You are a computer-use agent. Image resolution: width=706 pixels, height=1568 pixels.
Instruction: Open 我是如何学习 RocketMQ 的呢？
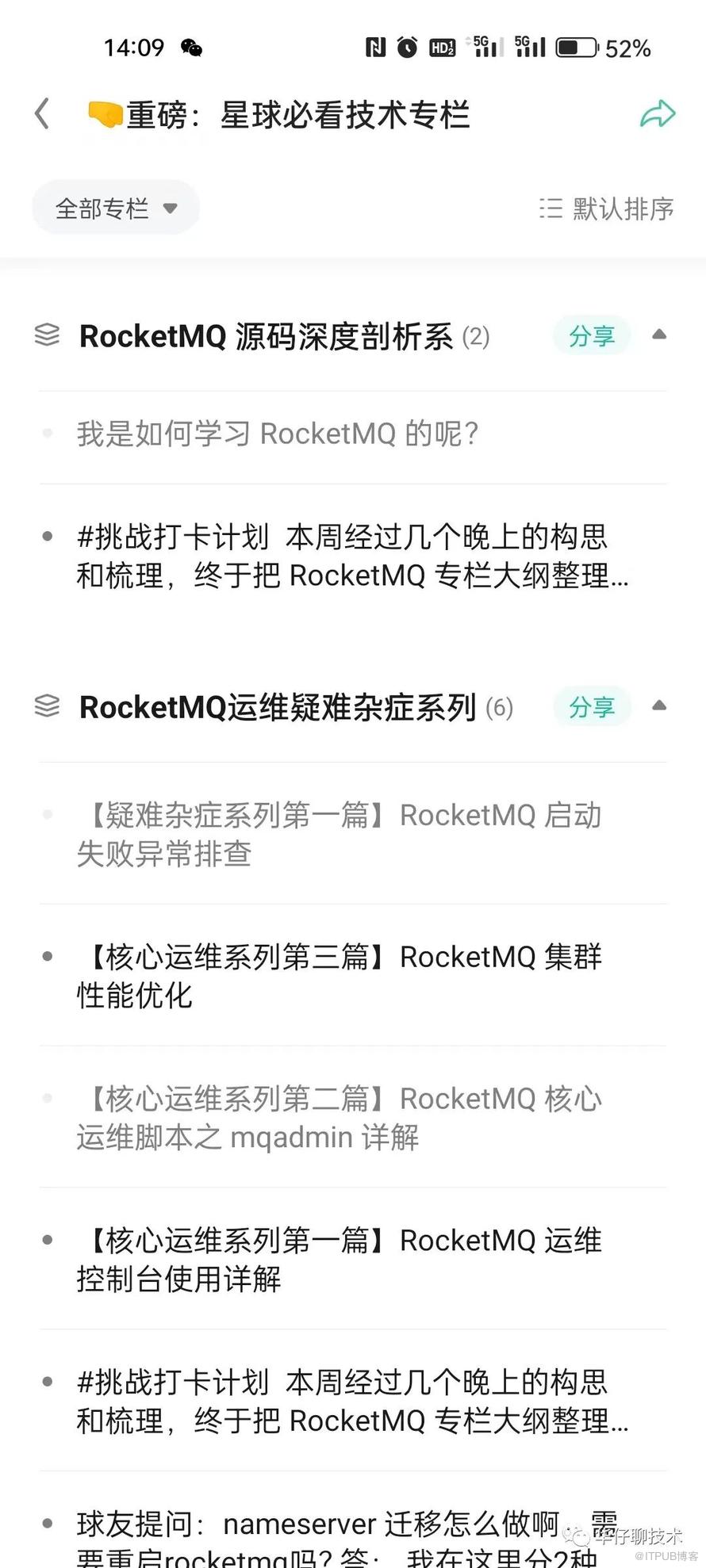point(278,434)
